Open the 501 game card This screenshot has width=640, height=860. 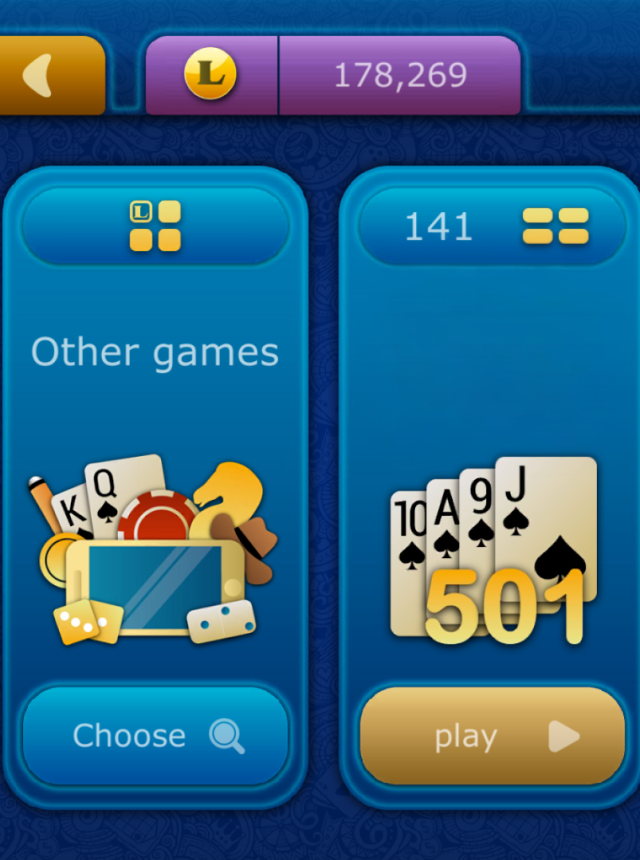[492, 480]
